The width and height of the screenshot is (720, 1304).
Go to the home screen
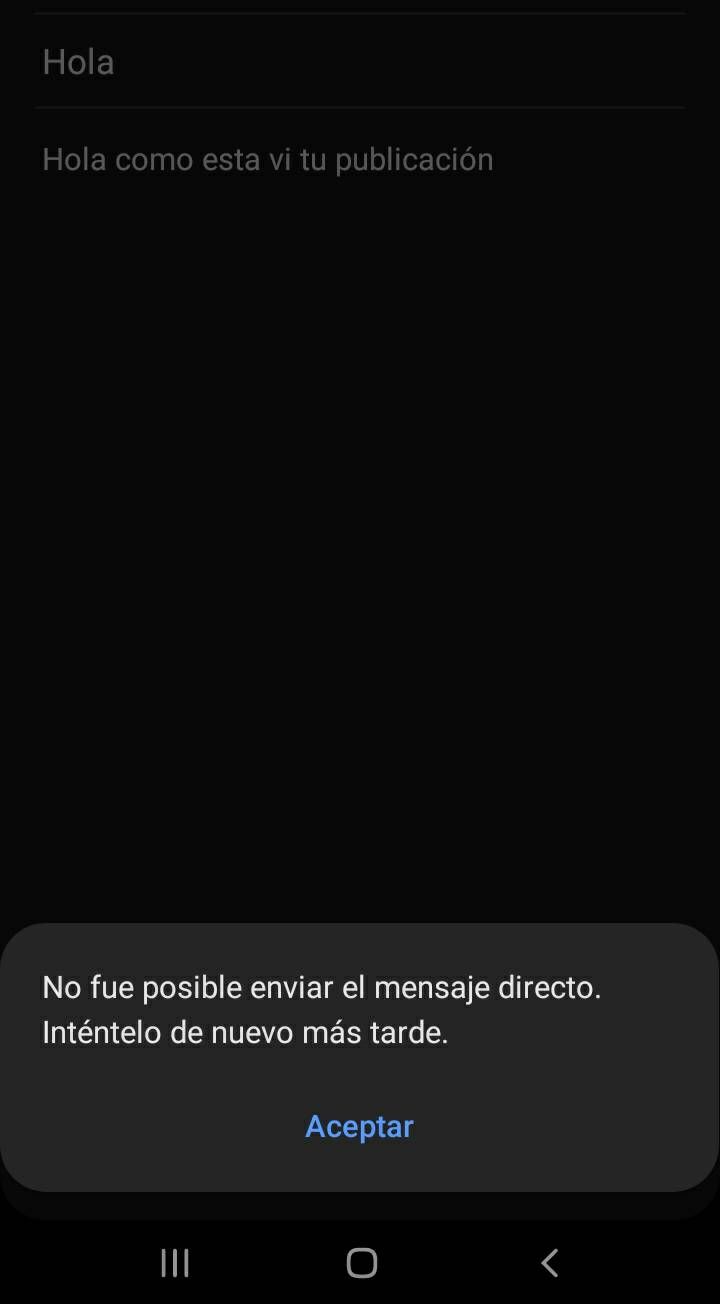361,1262
